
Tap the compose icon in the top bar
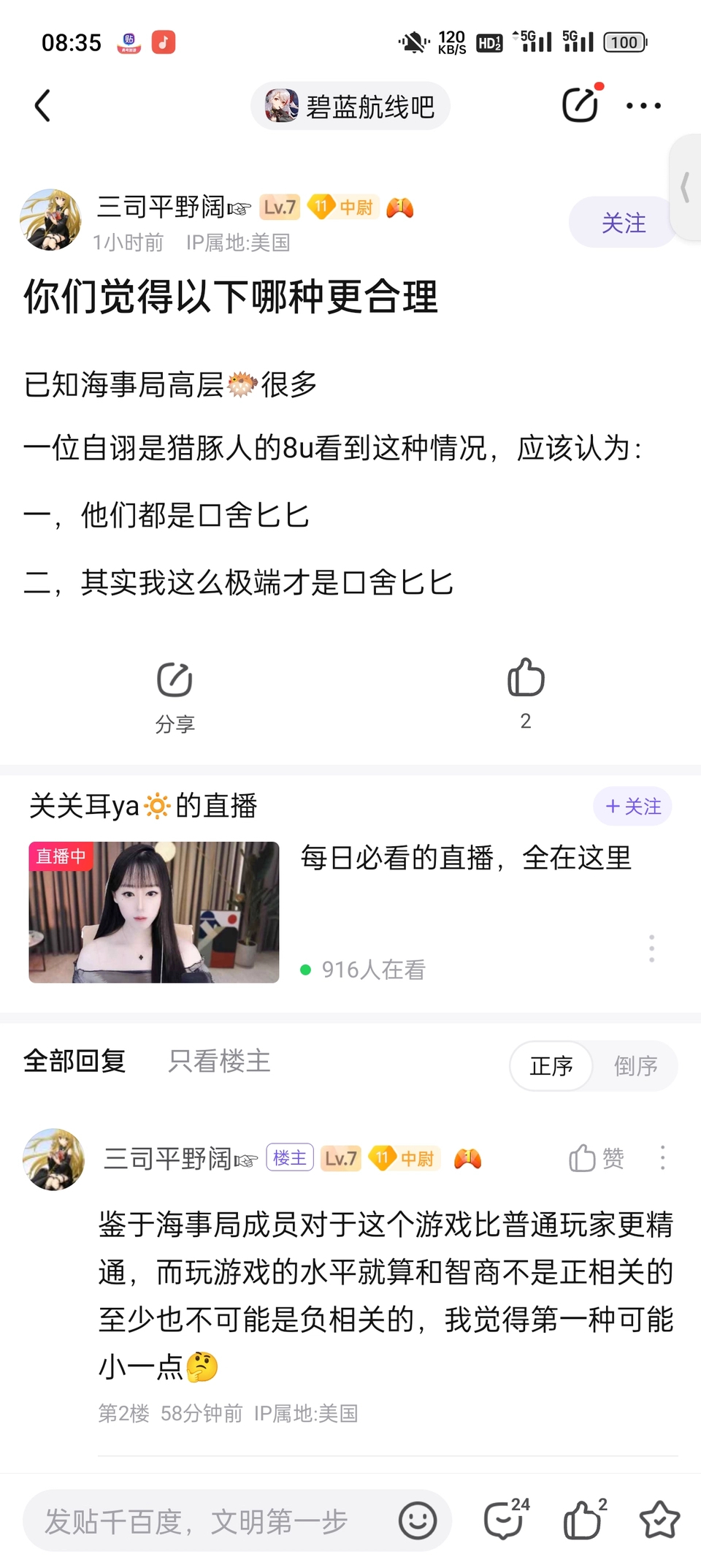click(581, 104)
